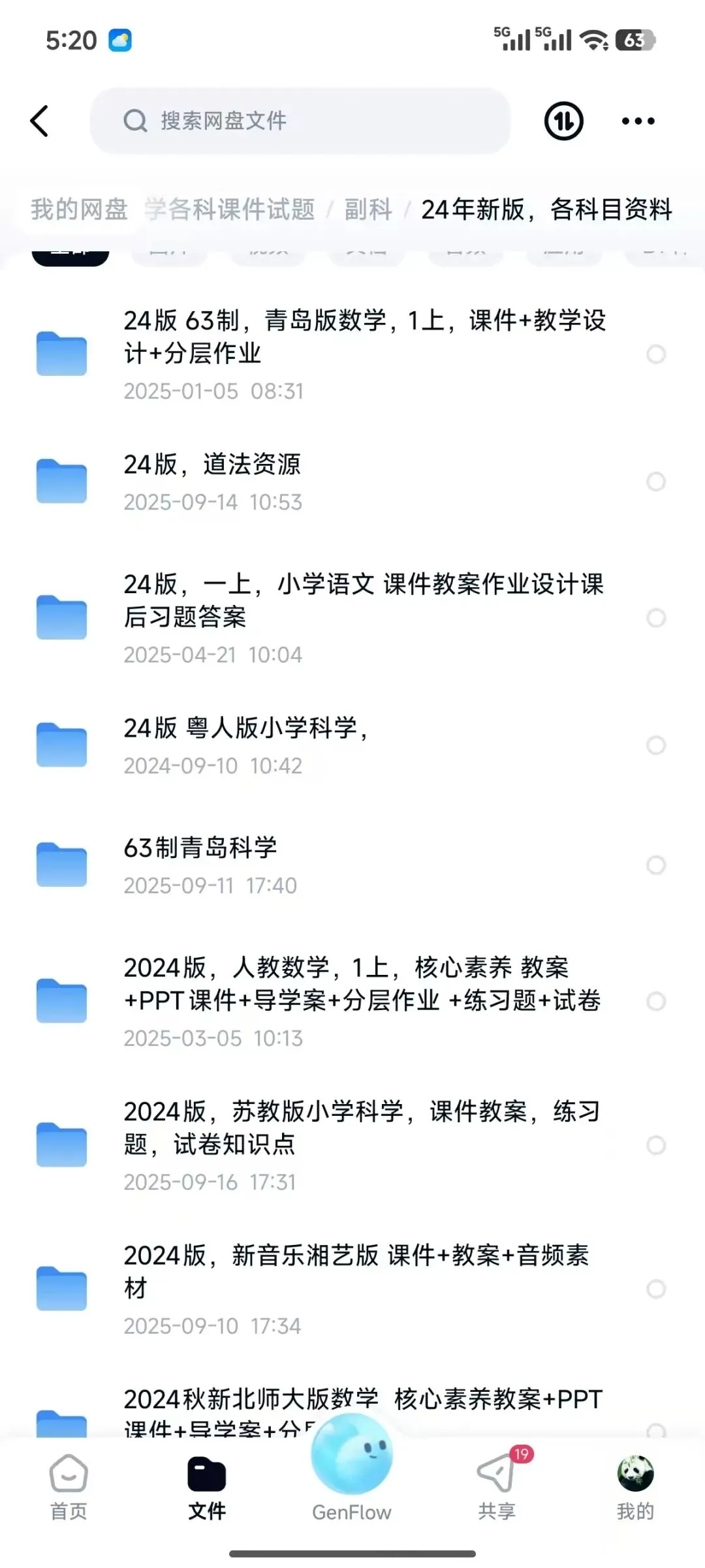Viewport: 705px width, 1568px height.
Task: Select the 24版 一上 小学语文 folder checkbox
Action: point(656,618)
